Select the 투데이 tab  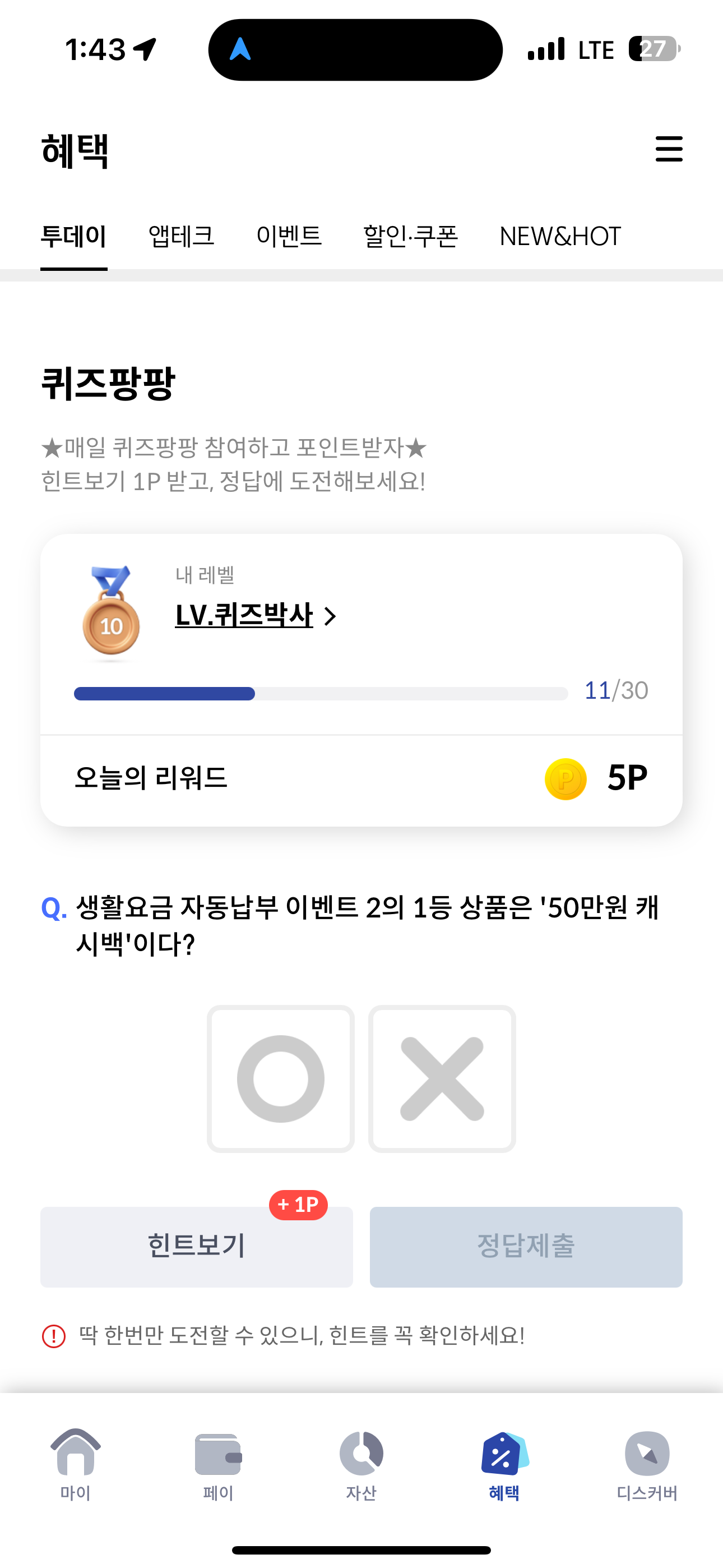tap(73, 236)
